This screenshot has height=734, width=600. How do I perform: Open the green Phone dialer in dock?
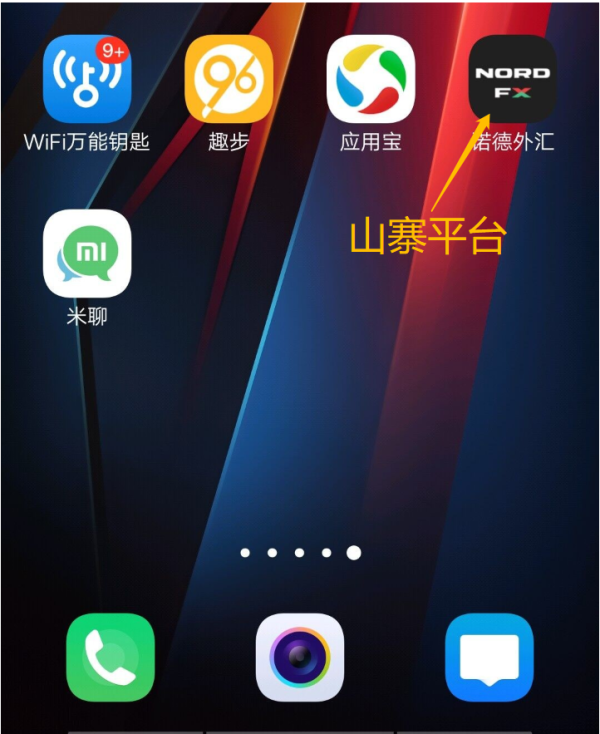(x=110, y=657)
